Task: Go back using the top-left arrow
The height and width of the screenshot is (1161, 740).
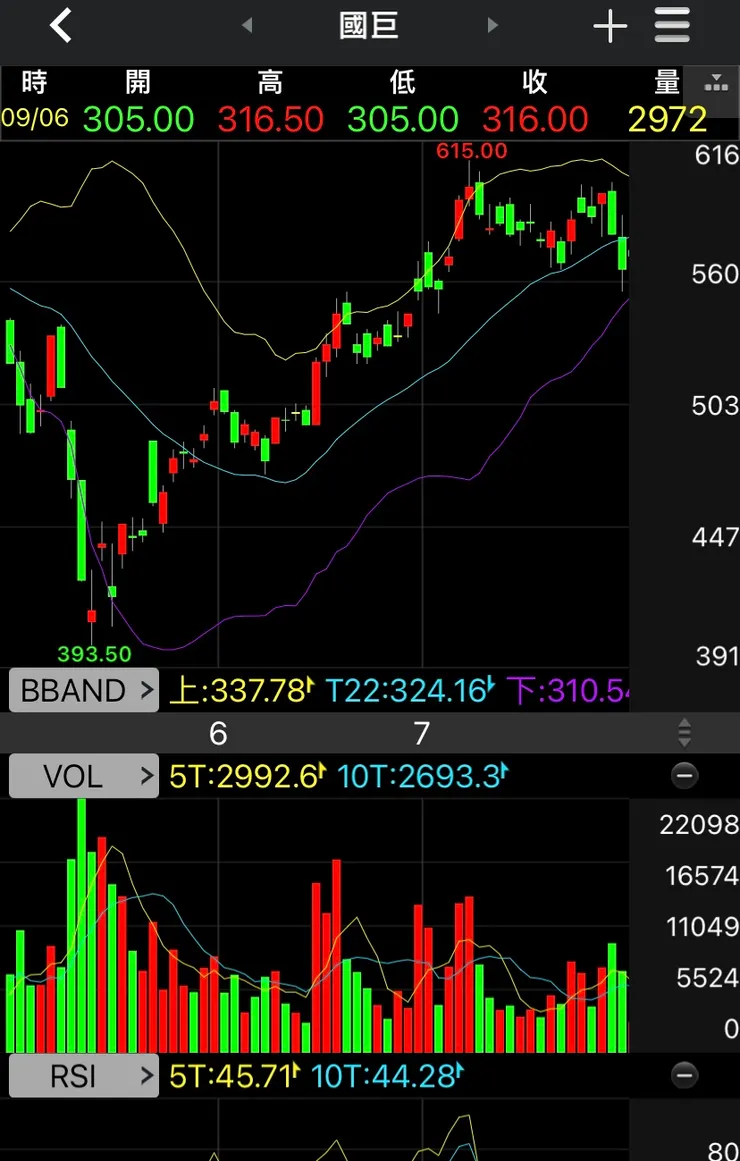Action: [61, 26]
